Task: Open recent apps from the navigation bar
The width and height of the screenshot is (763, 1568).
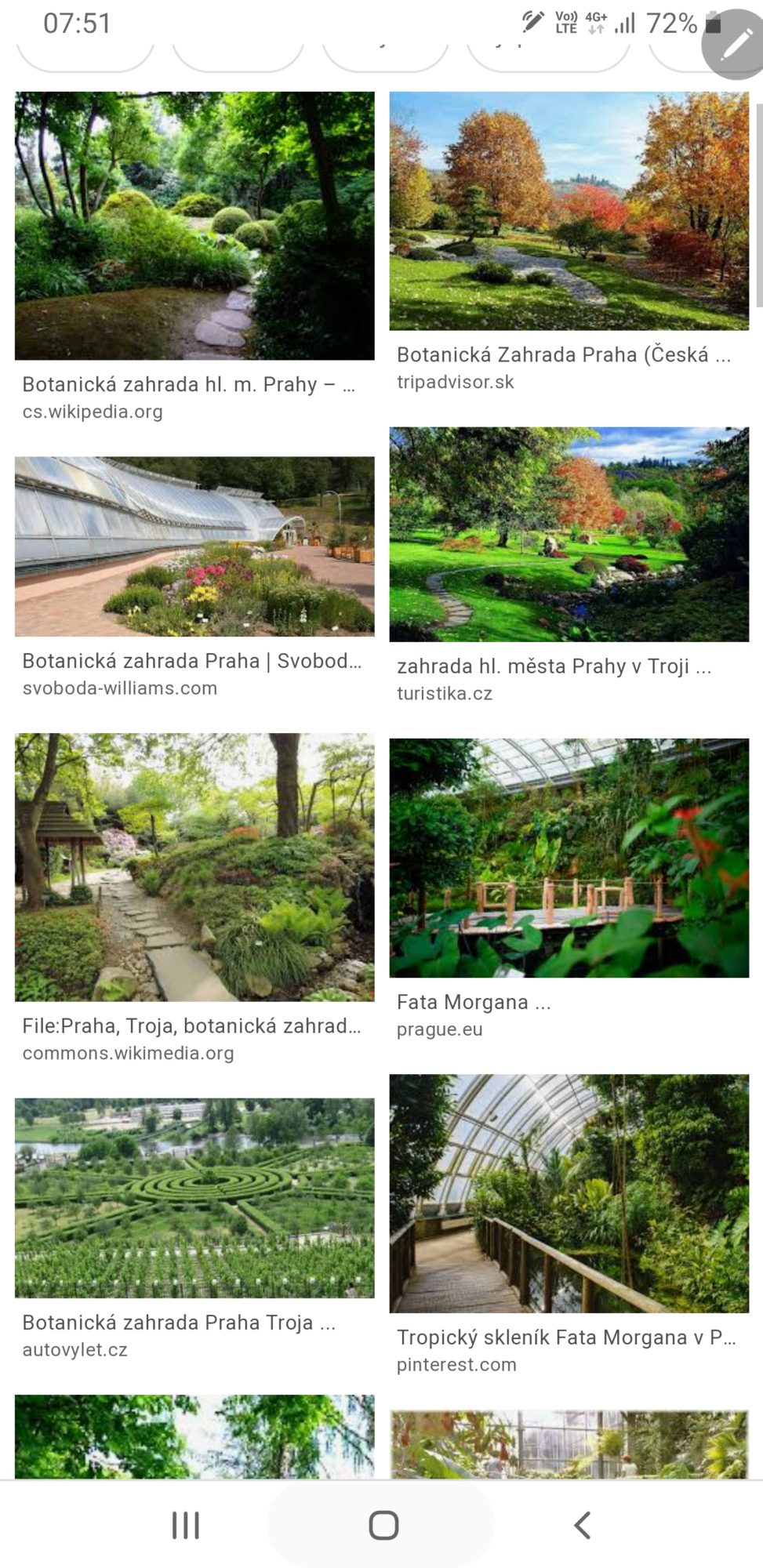Action: pyautogui.click(x=186, y=1525)
